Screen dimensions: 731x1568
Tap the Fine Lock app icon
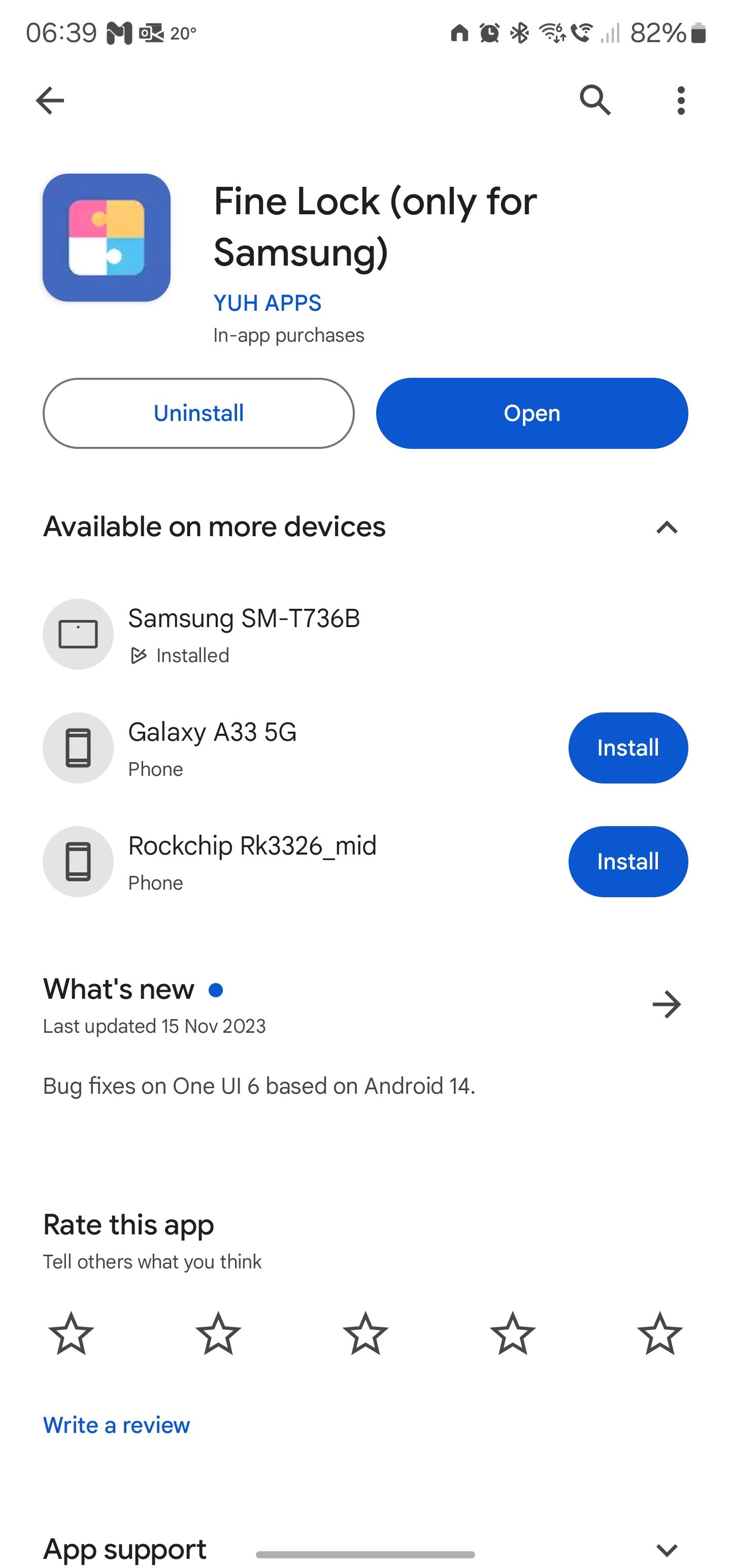[x=107, y=239]
